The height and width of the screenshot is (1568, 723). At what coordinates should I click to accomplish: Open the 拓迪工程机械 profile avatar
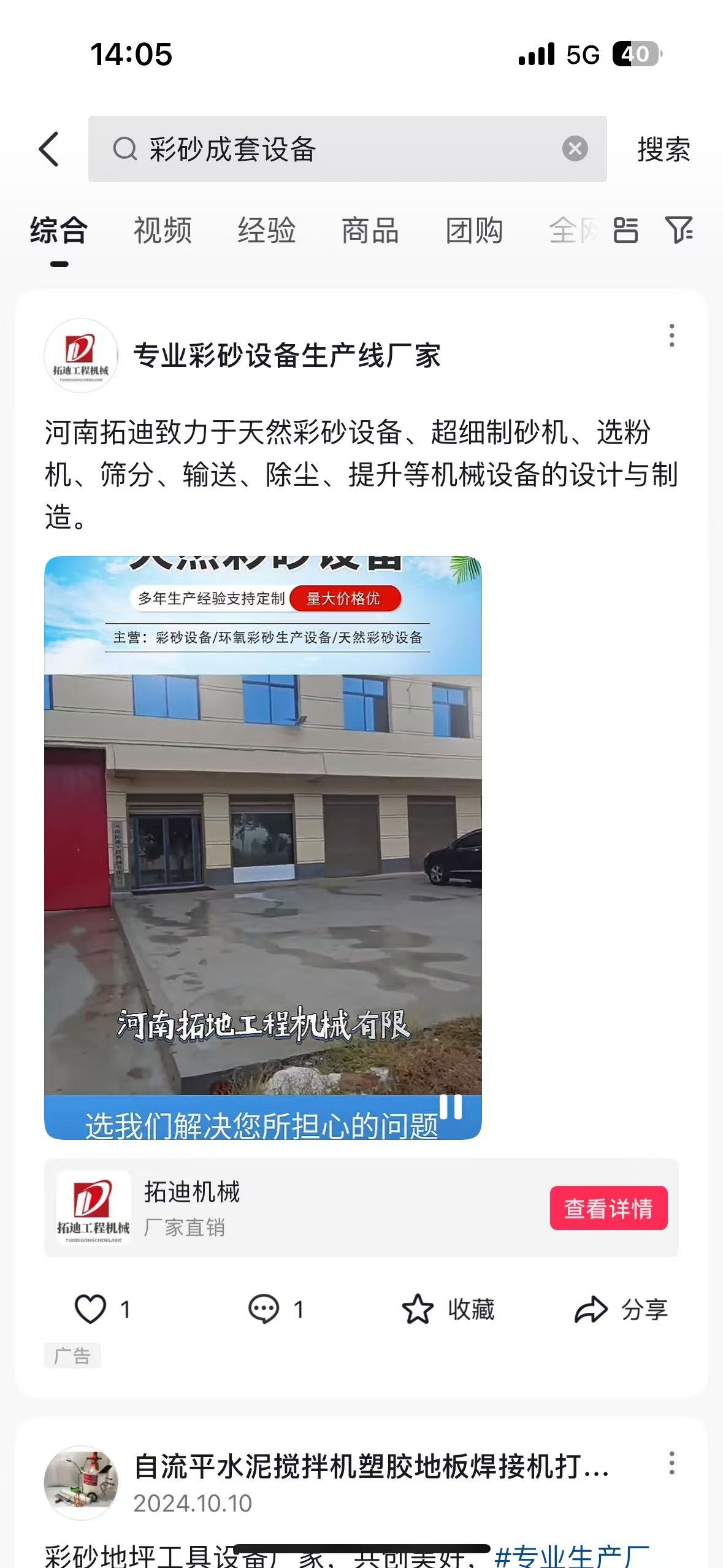pos(81,355)
